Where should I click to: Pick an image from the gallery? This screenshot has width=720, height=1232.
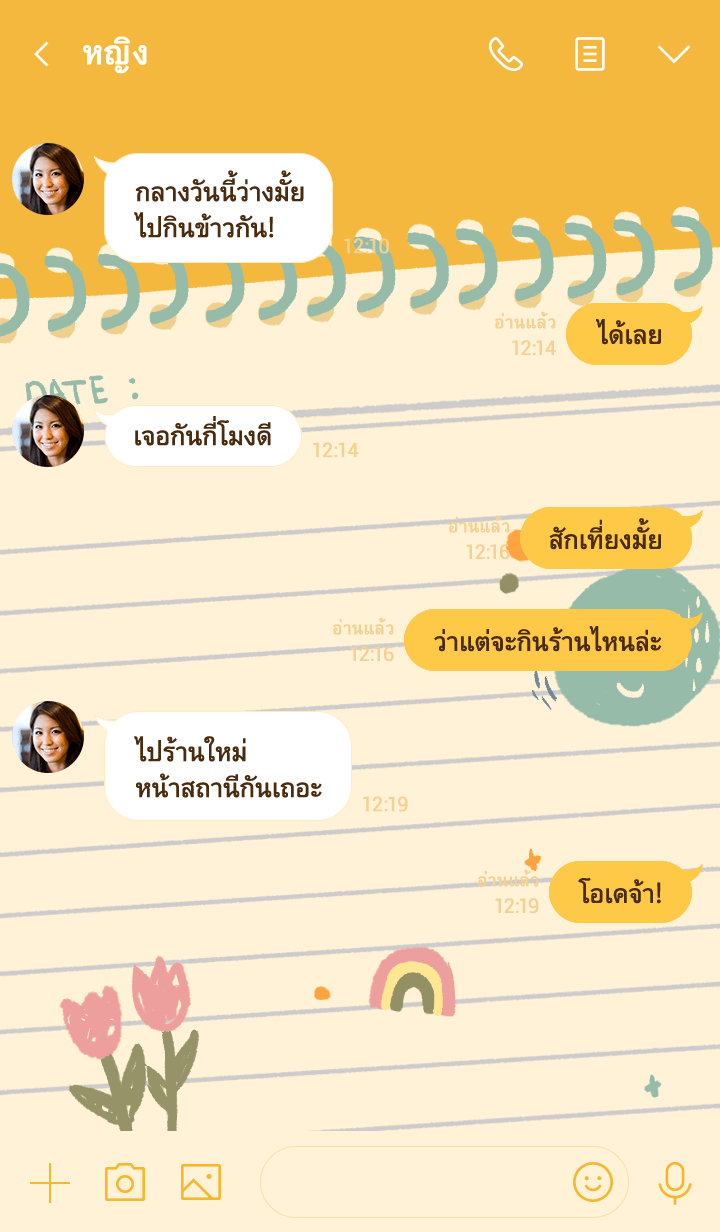[x=200, y=1183]
